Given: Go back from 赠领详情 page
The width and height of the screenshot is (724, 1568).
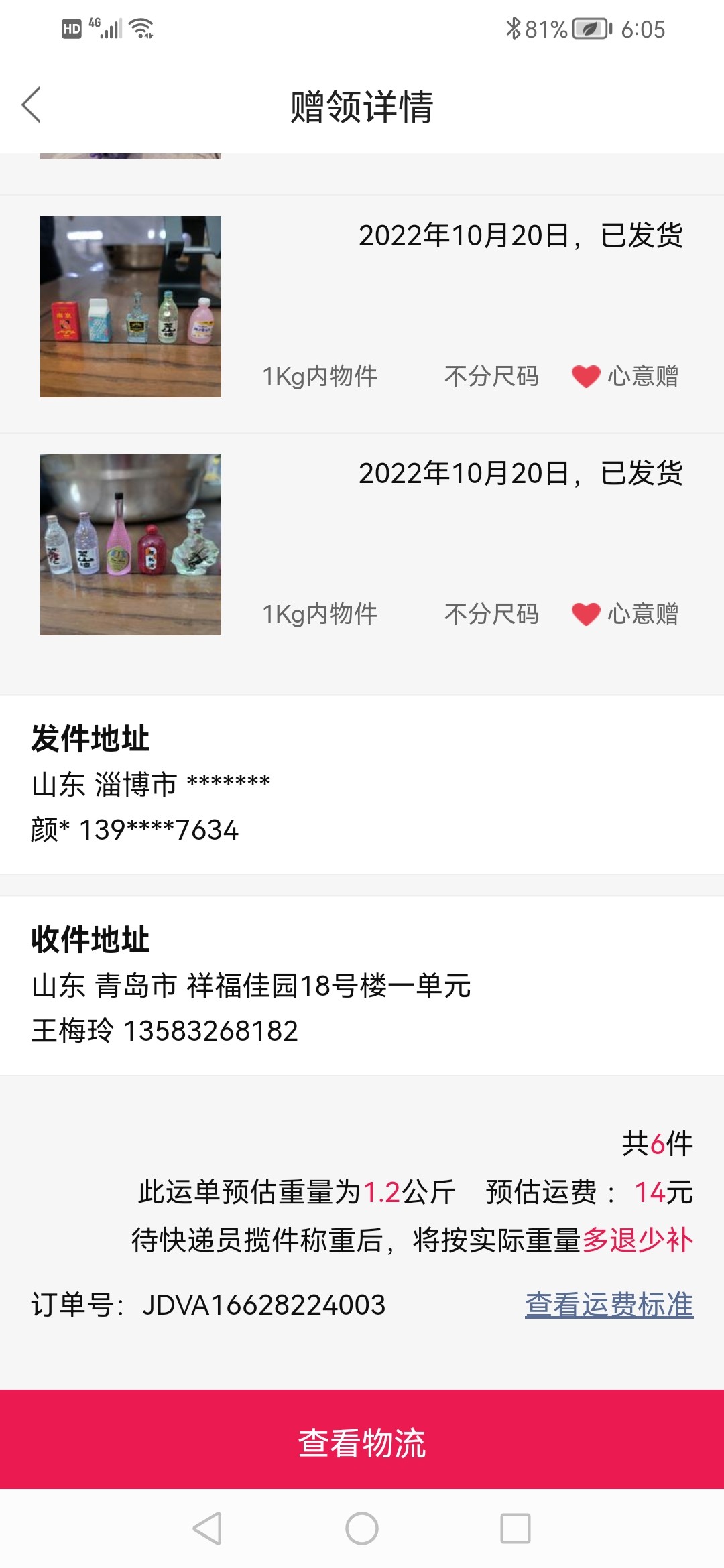Looking at the screenshot, I should pos(32,105).
